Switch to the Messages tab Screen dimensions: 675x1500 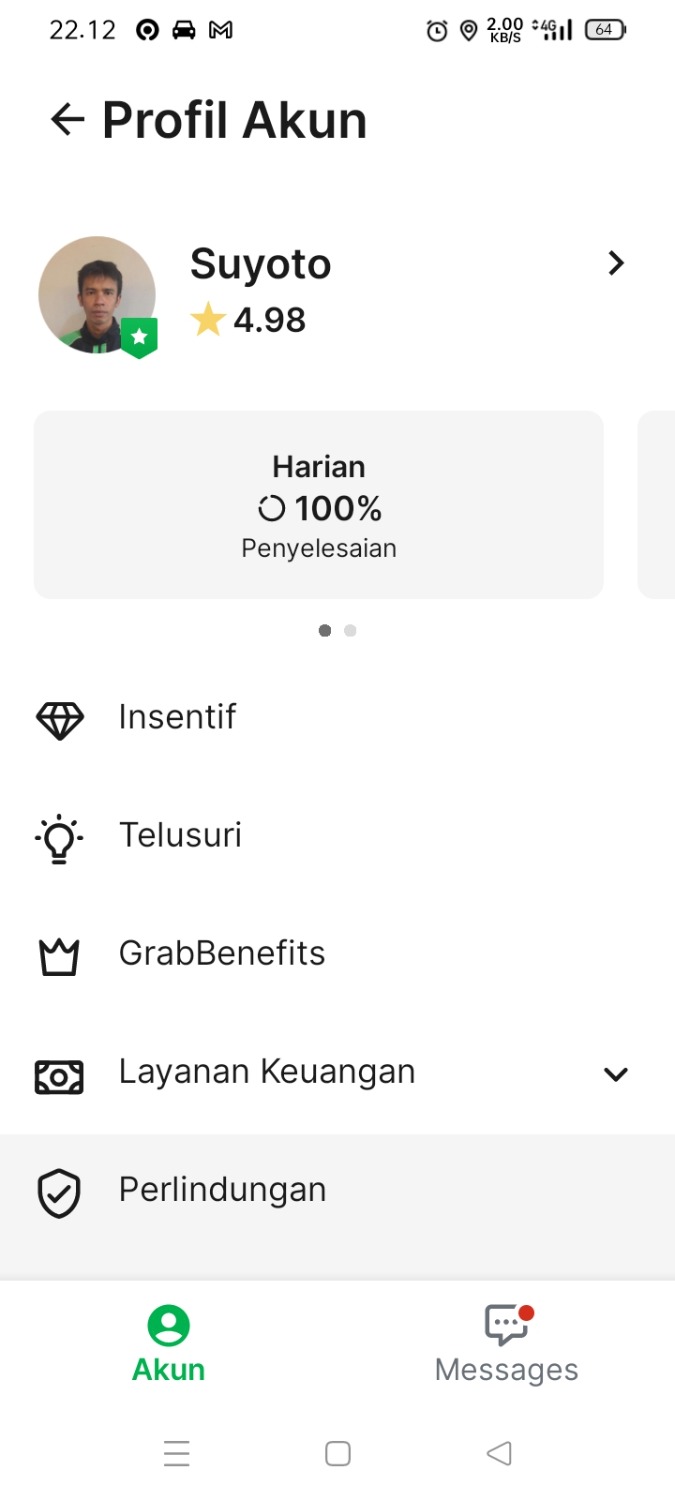506,1345
